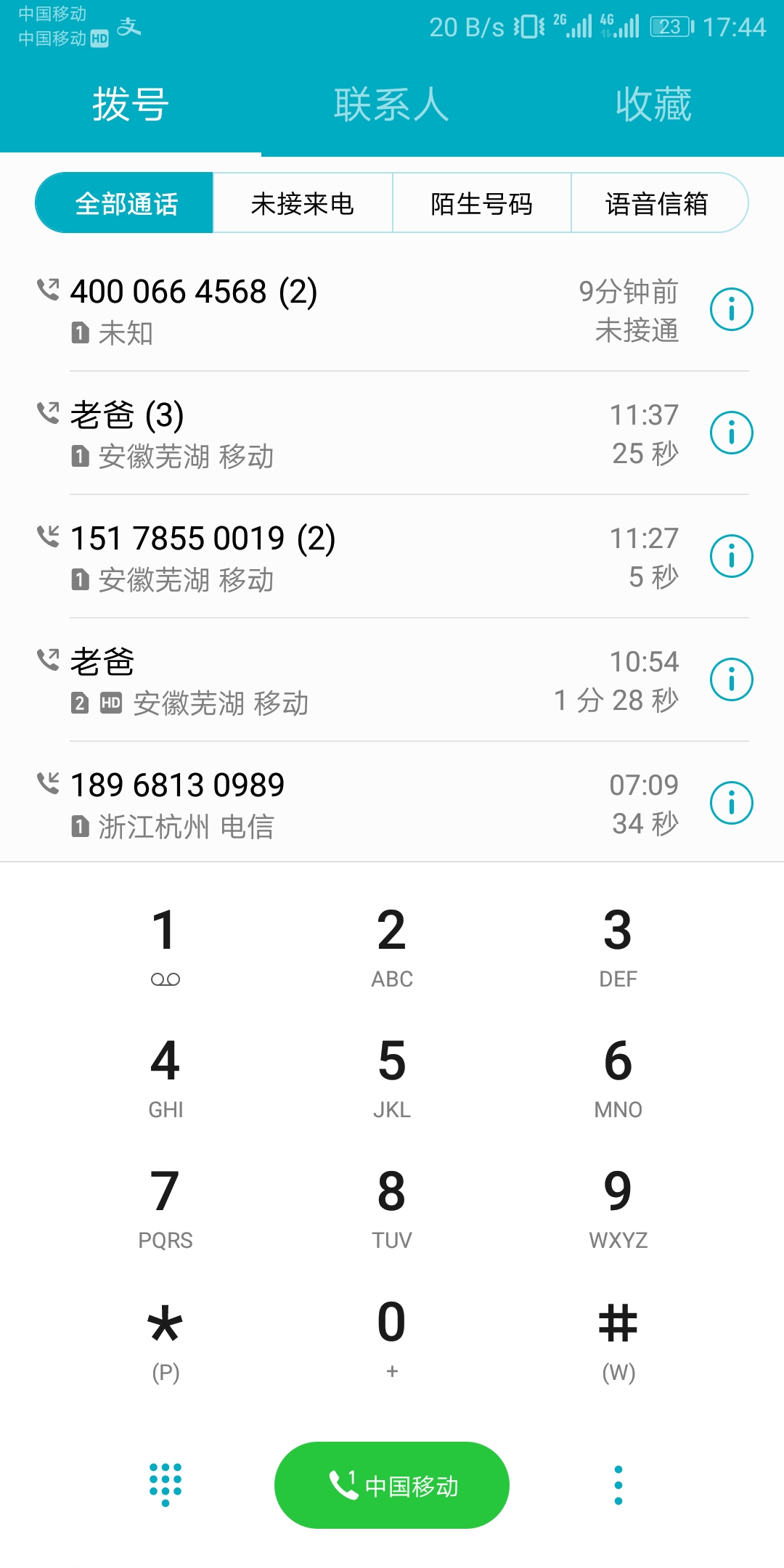Select the 陌生号码 filter
The height and width of the screenshot is (1568, 784).
(481, 204)
